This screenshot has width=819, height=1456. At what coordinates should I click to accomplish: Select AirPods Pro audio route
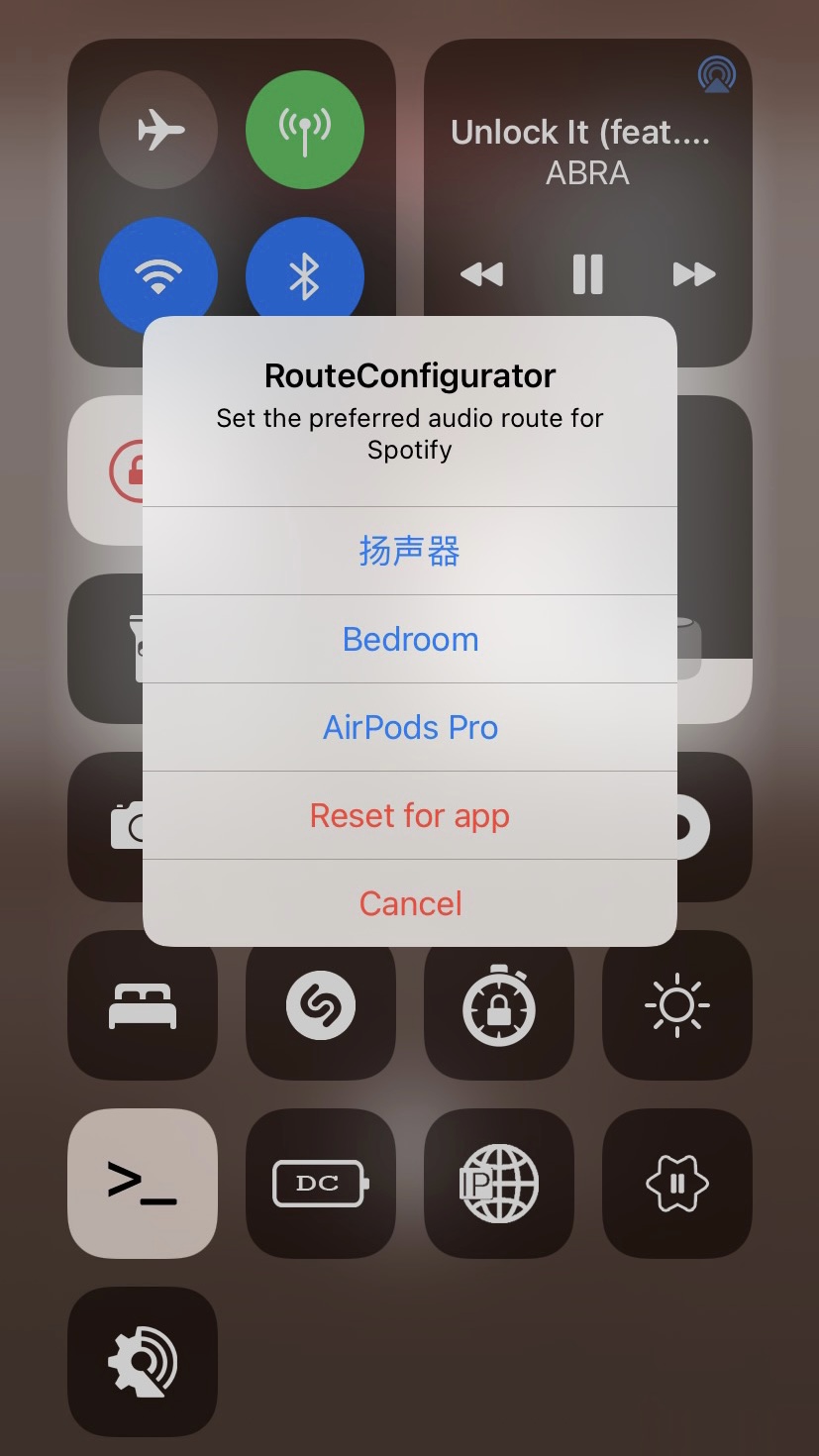tap(410, 727)
